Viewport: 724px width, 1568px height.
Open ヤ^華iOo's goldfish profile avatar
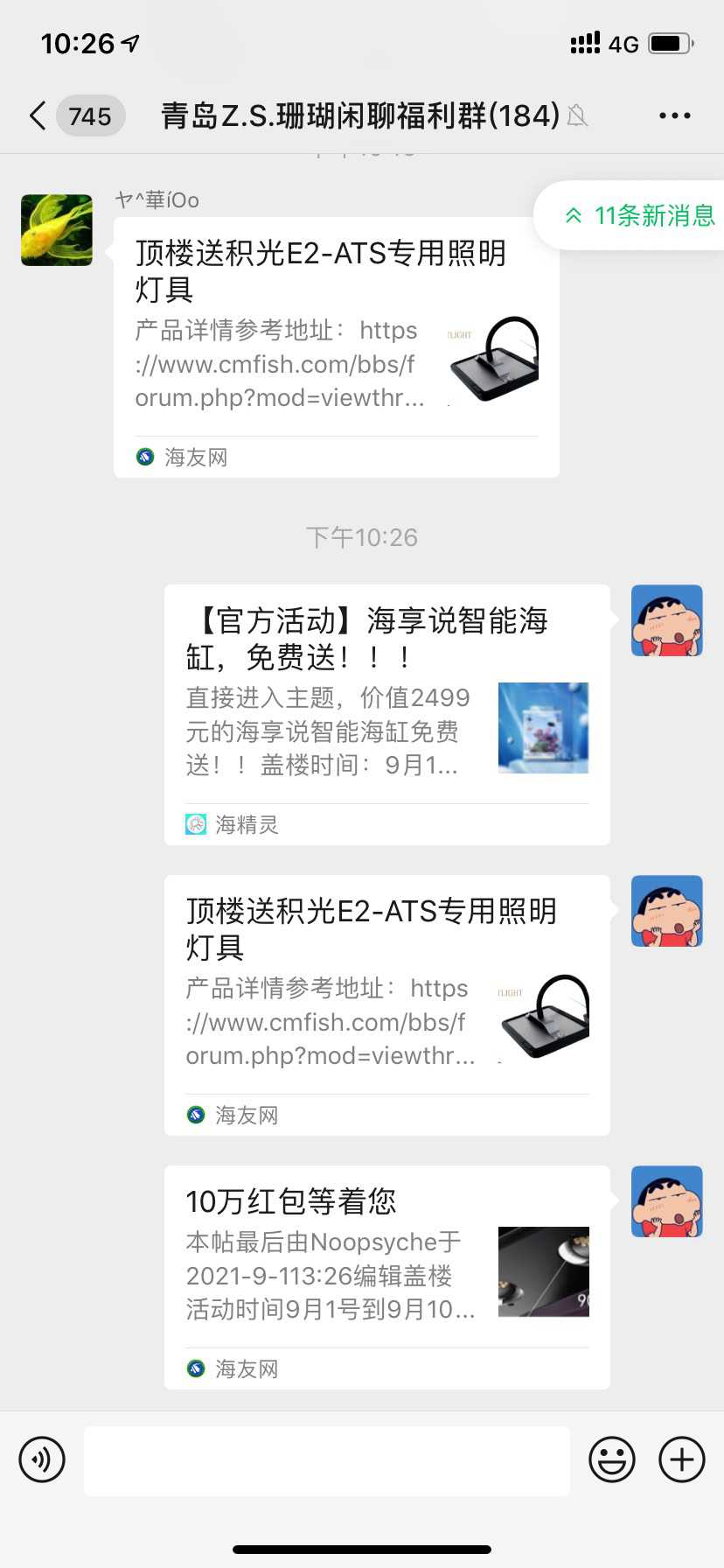point(57,230)
